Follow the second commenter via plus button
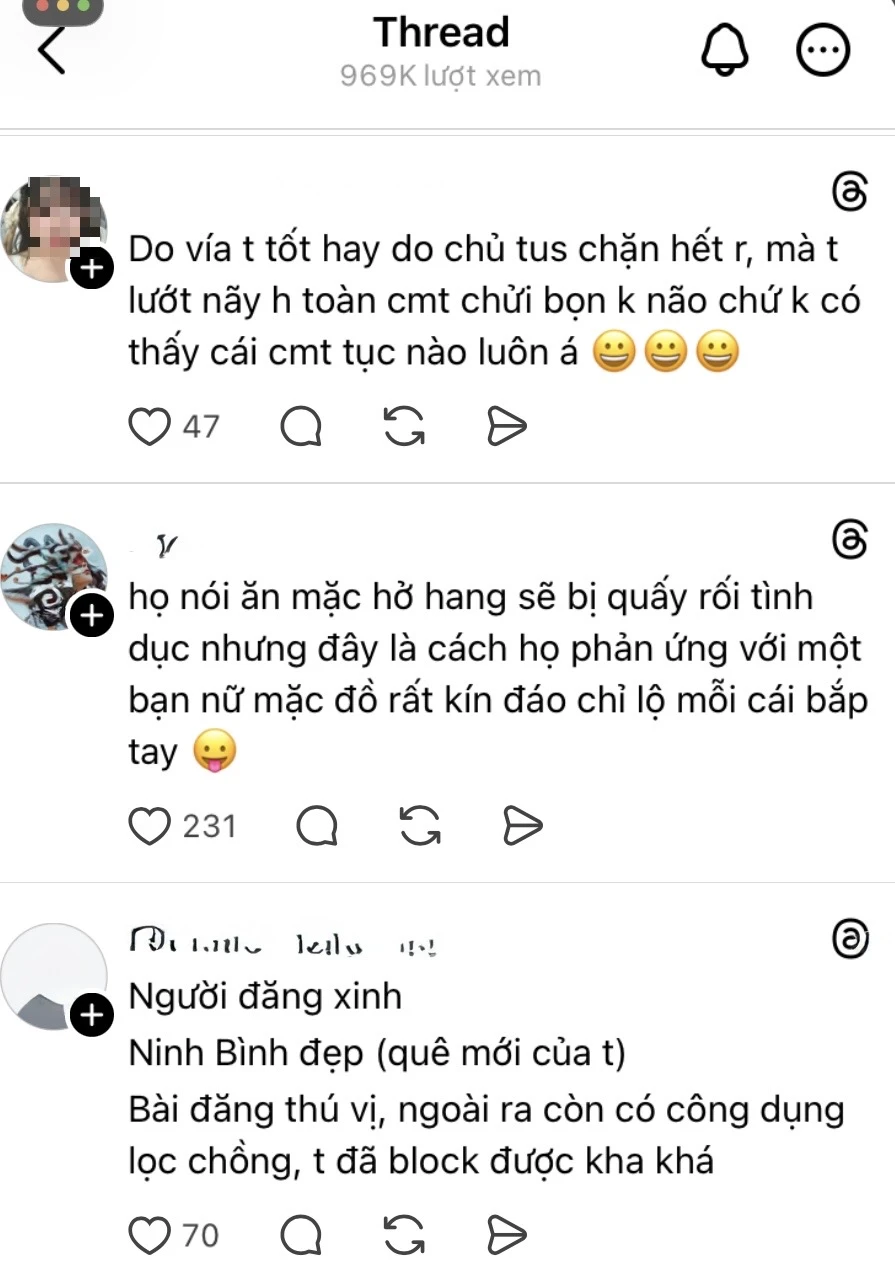 click(92, 617)
